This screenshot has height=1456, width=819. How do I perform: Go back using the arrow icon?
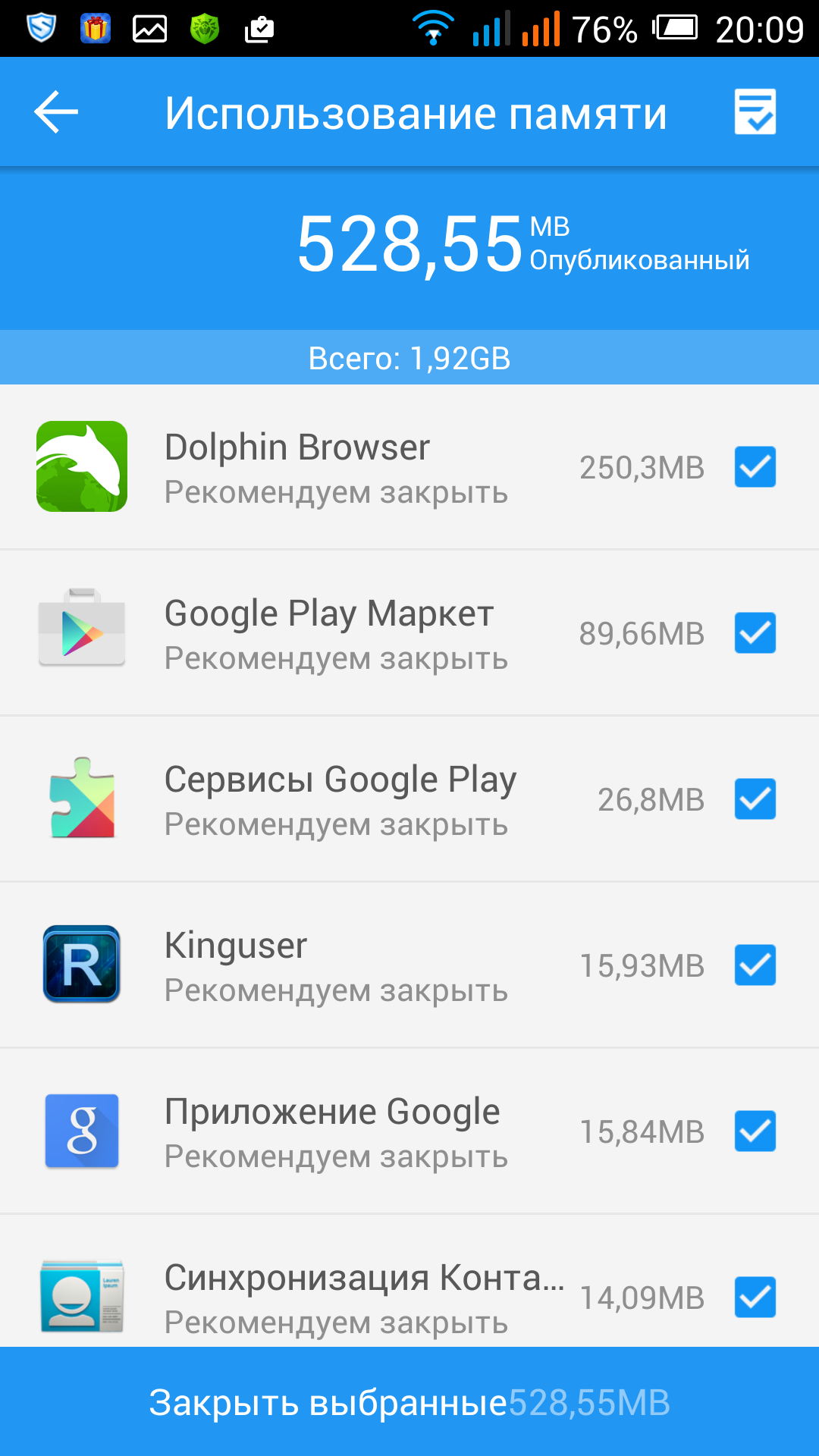click(x=56, y=112)
